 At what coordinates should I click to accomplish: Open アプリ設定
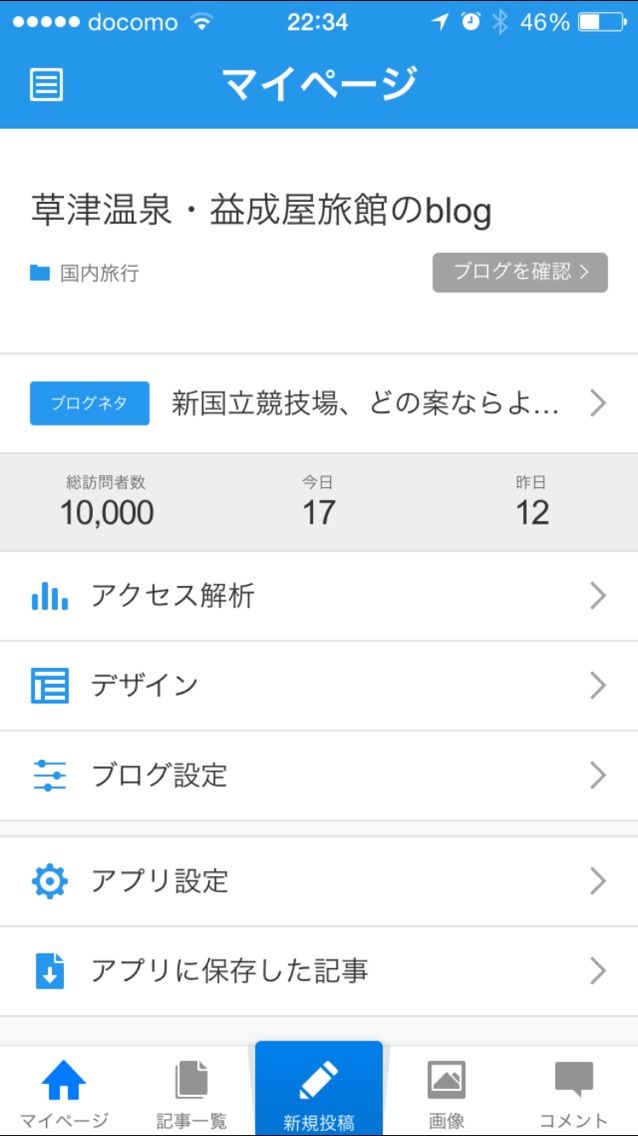coord(319,881)
